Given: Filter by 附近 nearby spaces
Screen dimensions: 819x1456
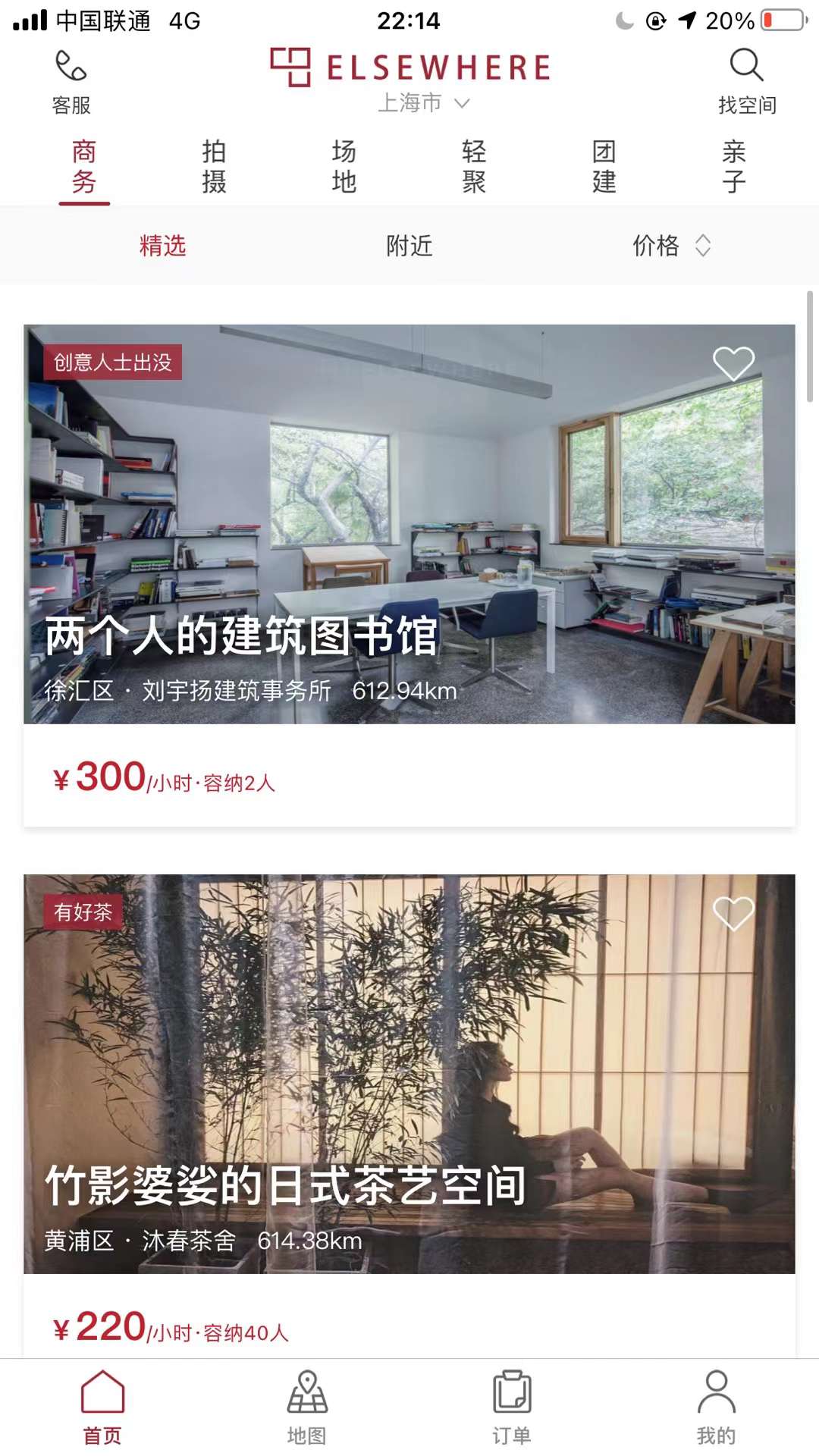Looking at the screenshot, I should pyautogui.click(x=409, y=246).
